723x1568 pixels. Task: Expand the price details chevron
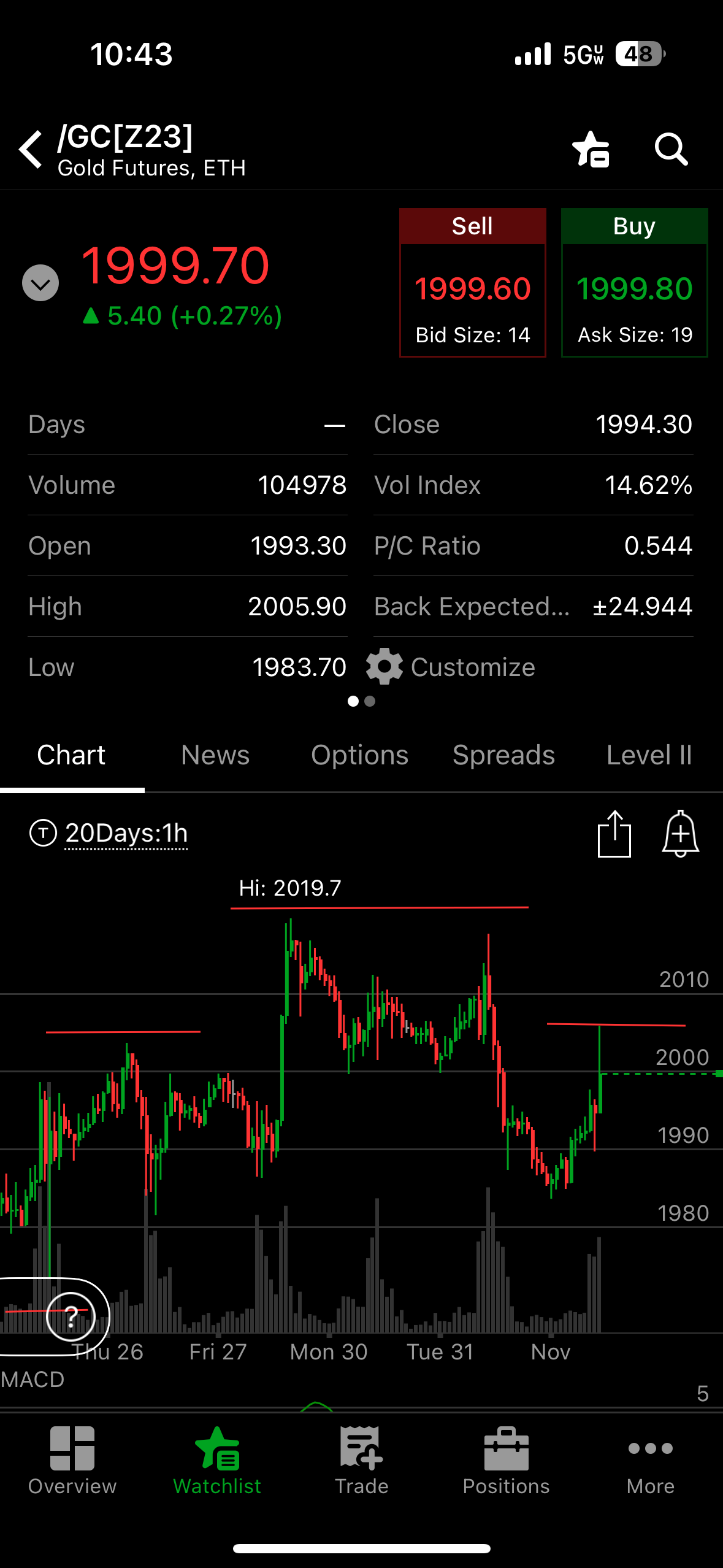point(40,283)
